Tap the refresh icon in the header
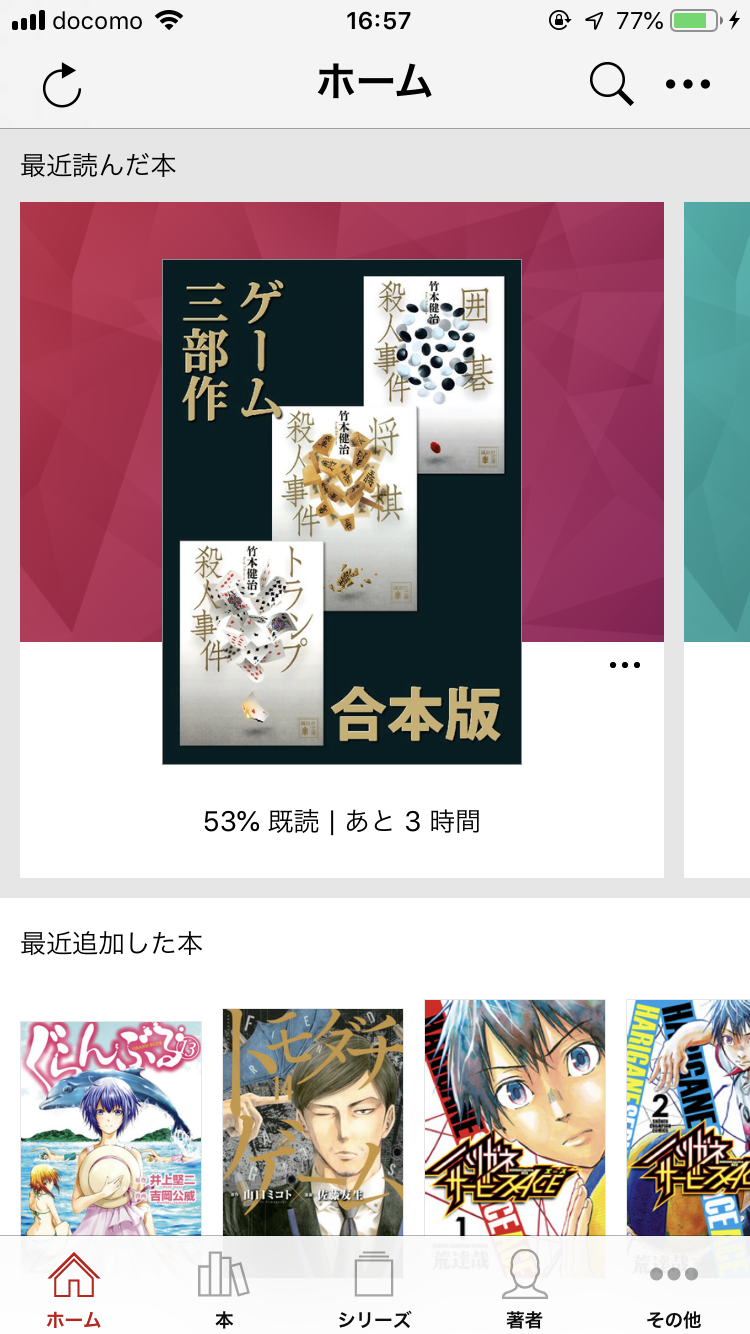750x1334 pixels. (62, 85)
